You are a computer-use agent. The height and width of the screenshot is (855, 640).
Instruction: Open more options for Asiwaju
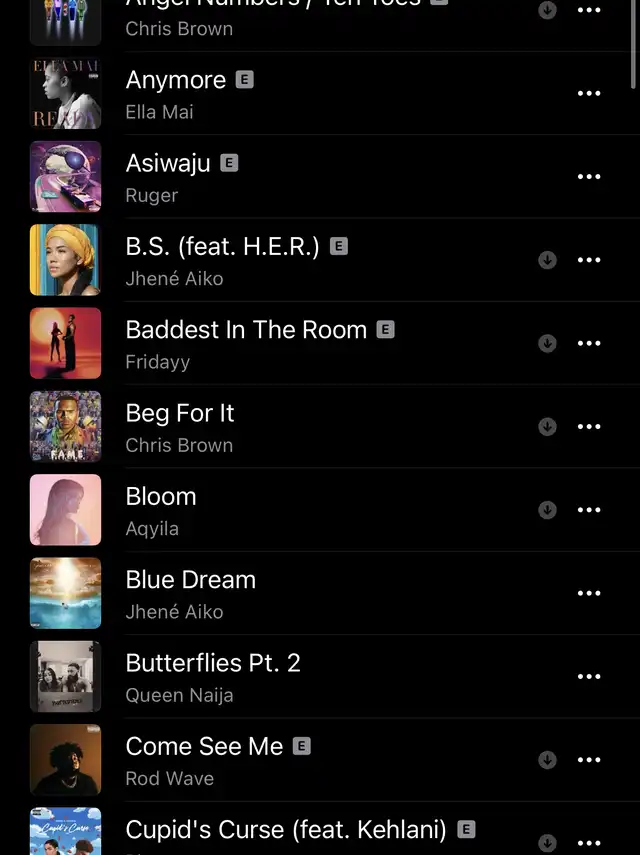tap(589, 177)
